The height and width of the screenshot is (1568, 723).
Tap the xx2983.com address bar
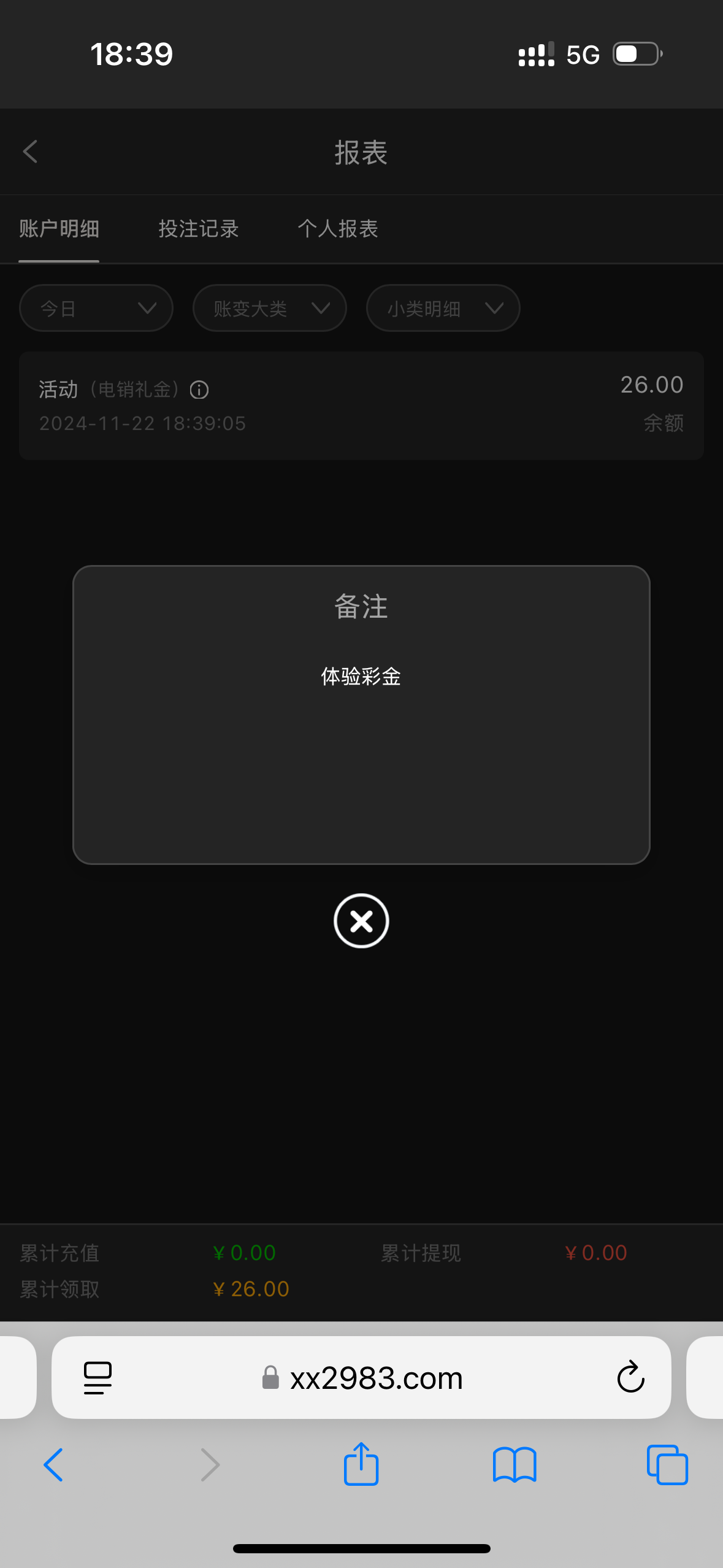pyautogui.click(x=361, y=1377)
